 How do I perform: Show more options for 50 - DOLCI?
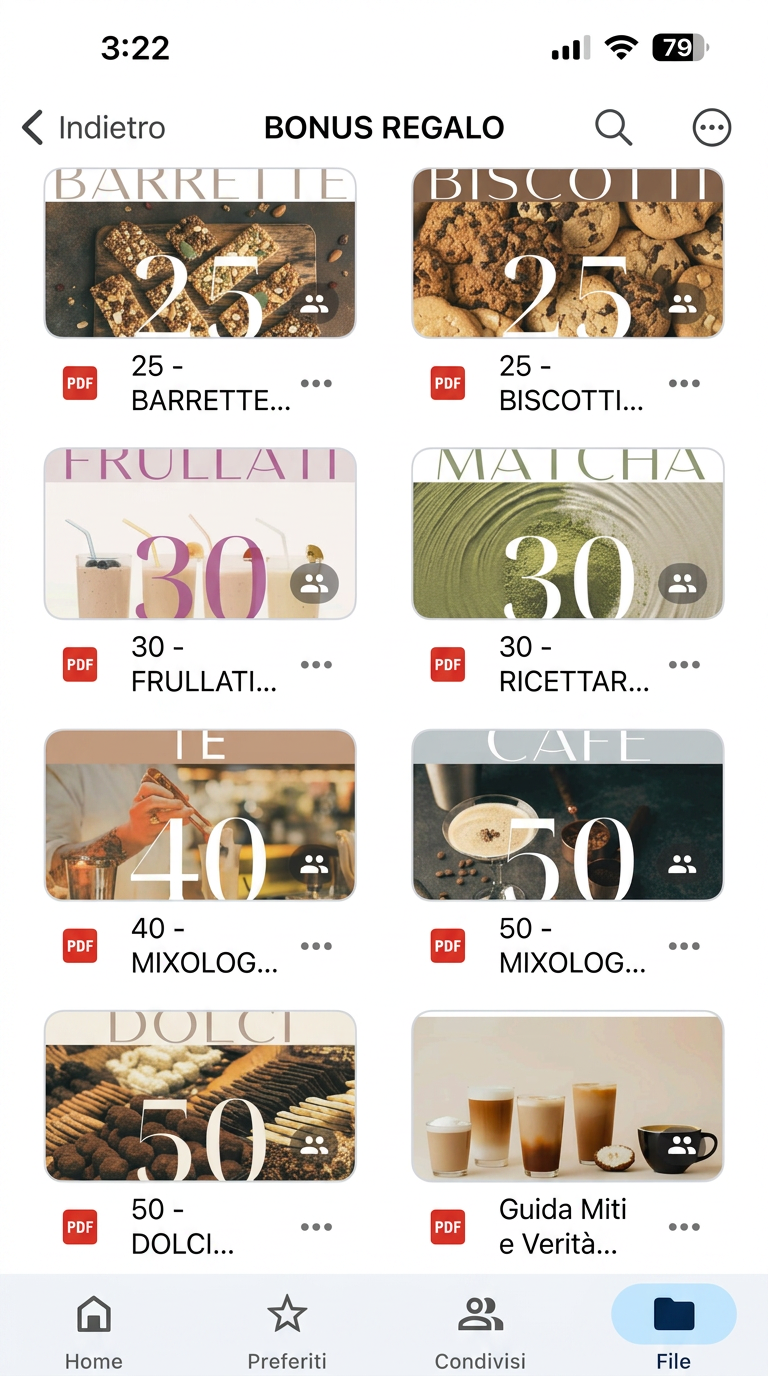point(316,1227)
